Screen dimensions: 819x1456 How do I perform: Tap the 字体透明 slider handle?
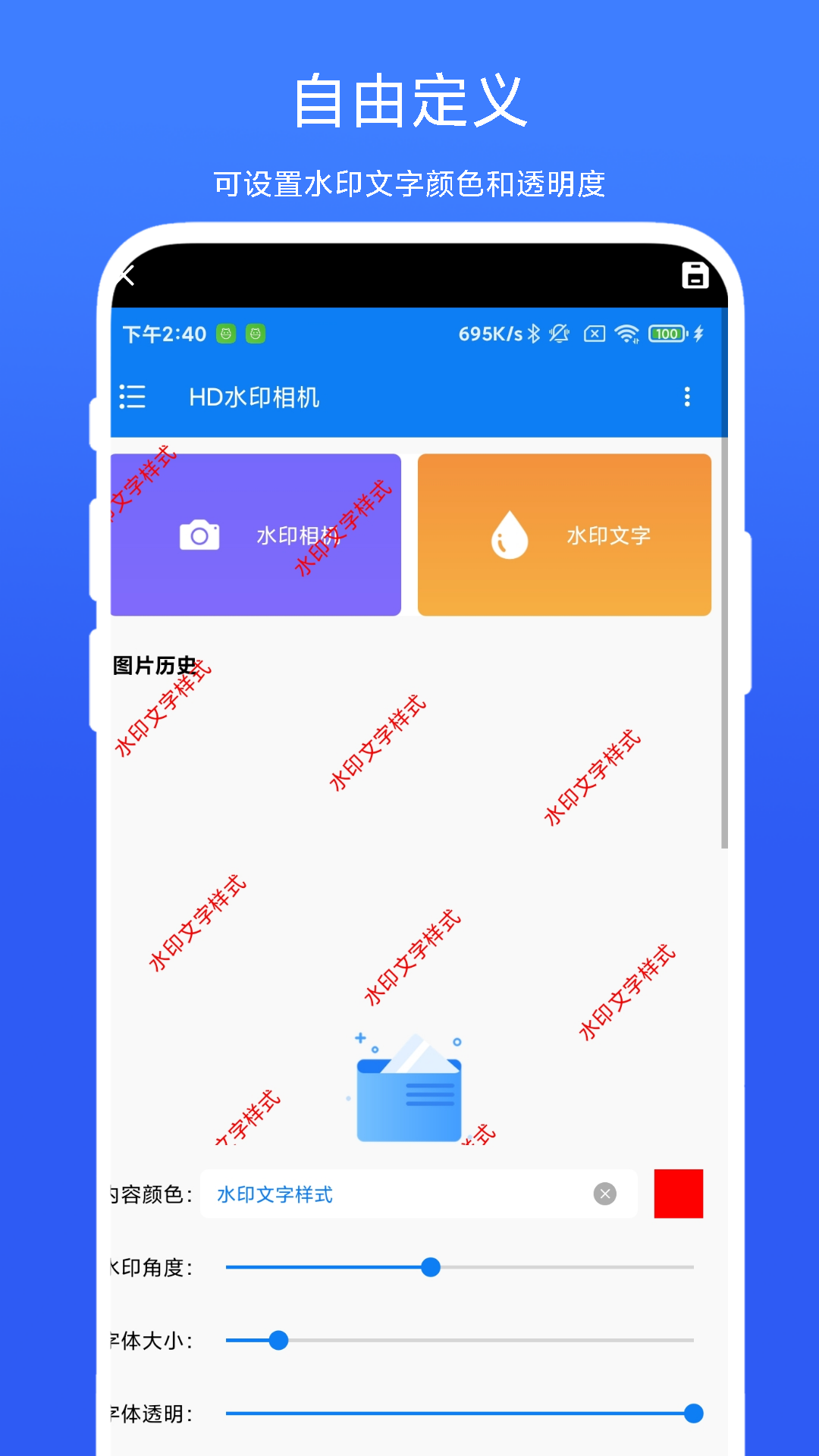coord(695,1413)
